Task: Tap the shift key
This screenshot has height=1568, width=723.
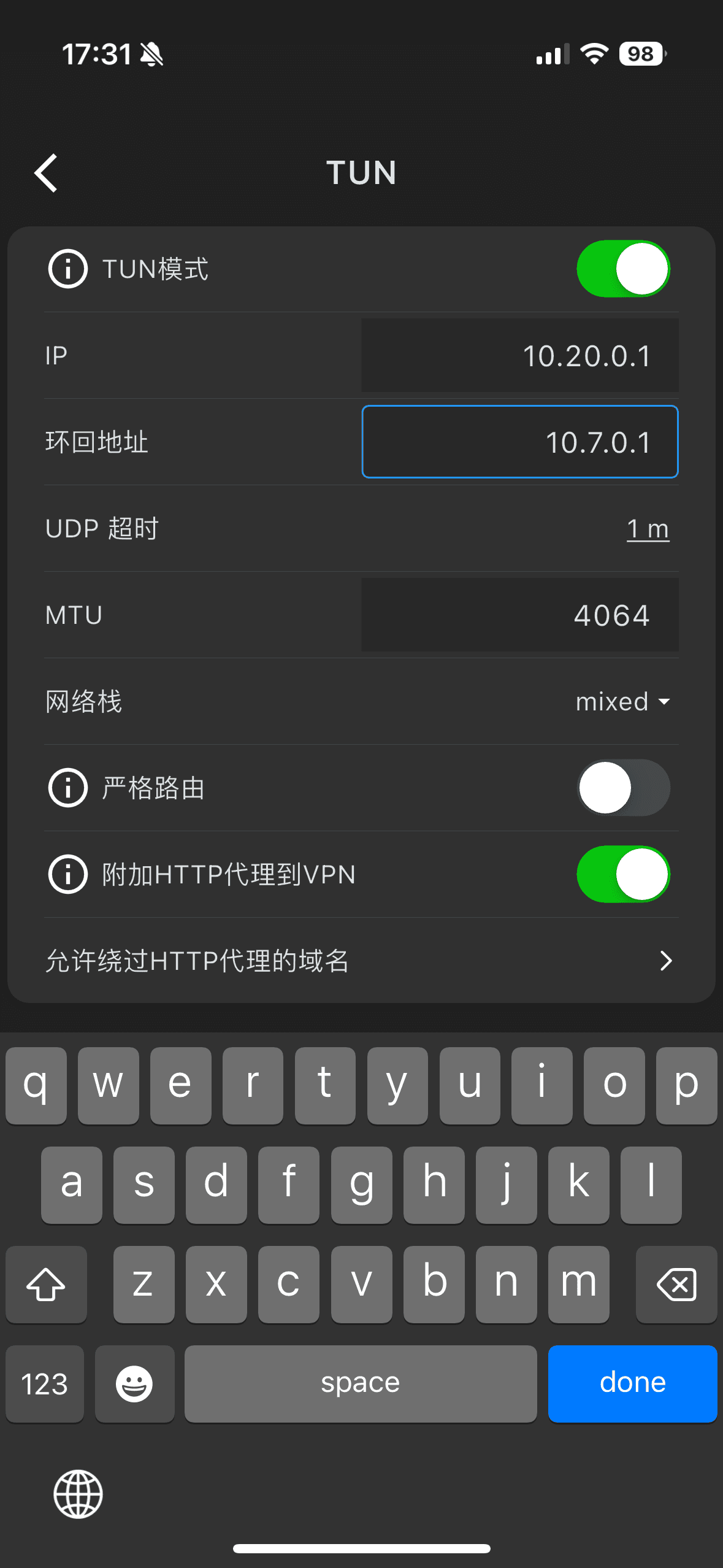Action: point(46,1284)
